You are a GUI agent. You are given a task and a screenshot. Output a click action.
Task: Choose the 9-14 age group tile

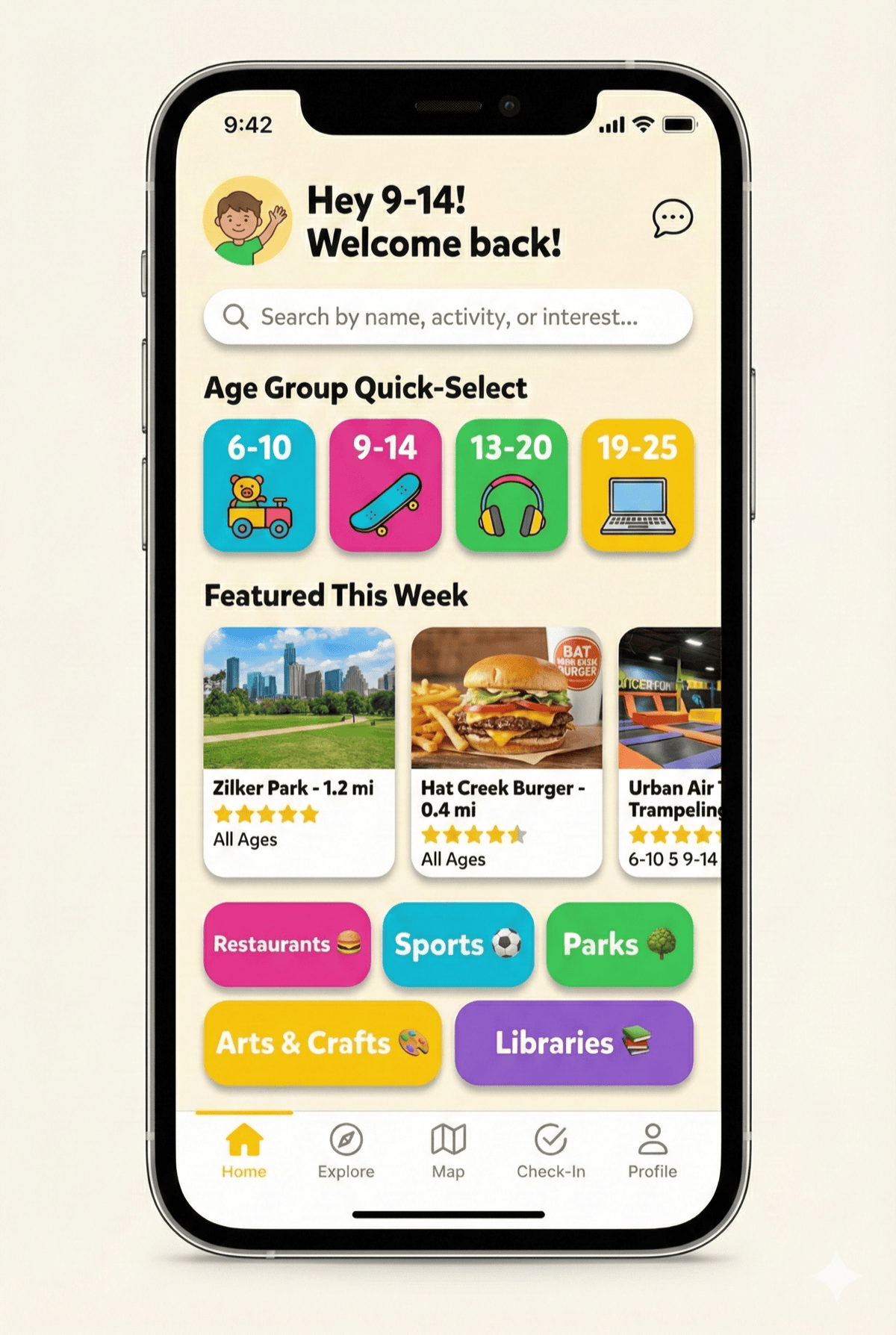pos(385,485)
